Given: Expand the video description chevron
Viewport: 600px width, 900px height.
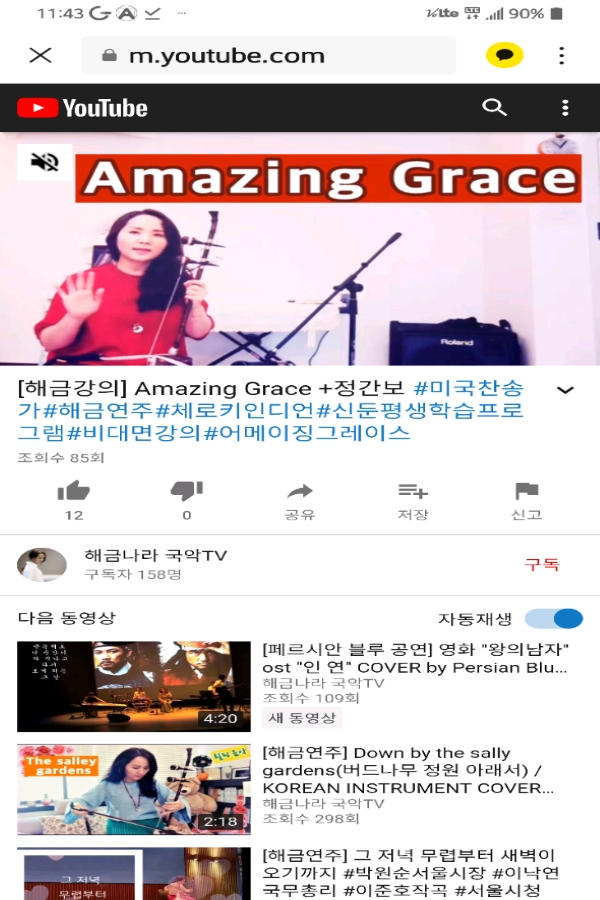Looking at the screenshot, I should pos(565,390).
